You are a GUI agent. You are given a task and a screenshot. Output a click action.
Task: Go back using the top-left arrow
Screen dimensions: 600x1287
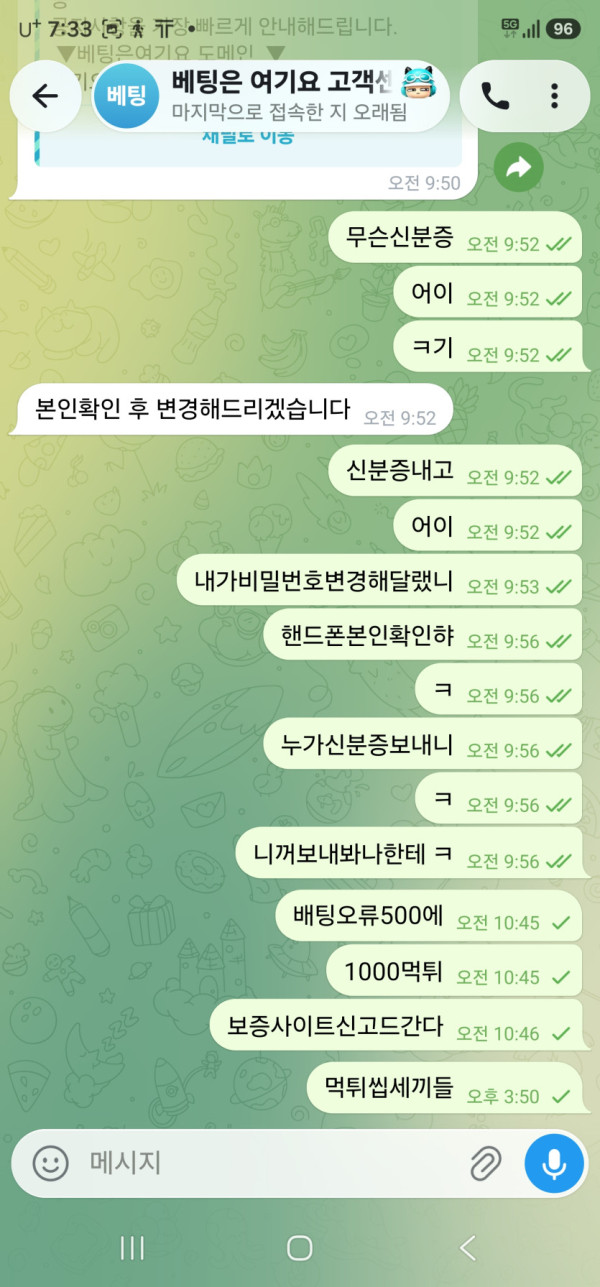click(45, 96)
